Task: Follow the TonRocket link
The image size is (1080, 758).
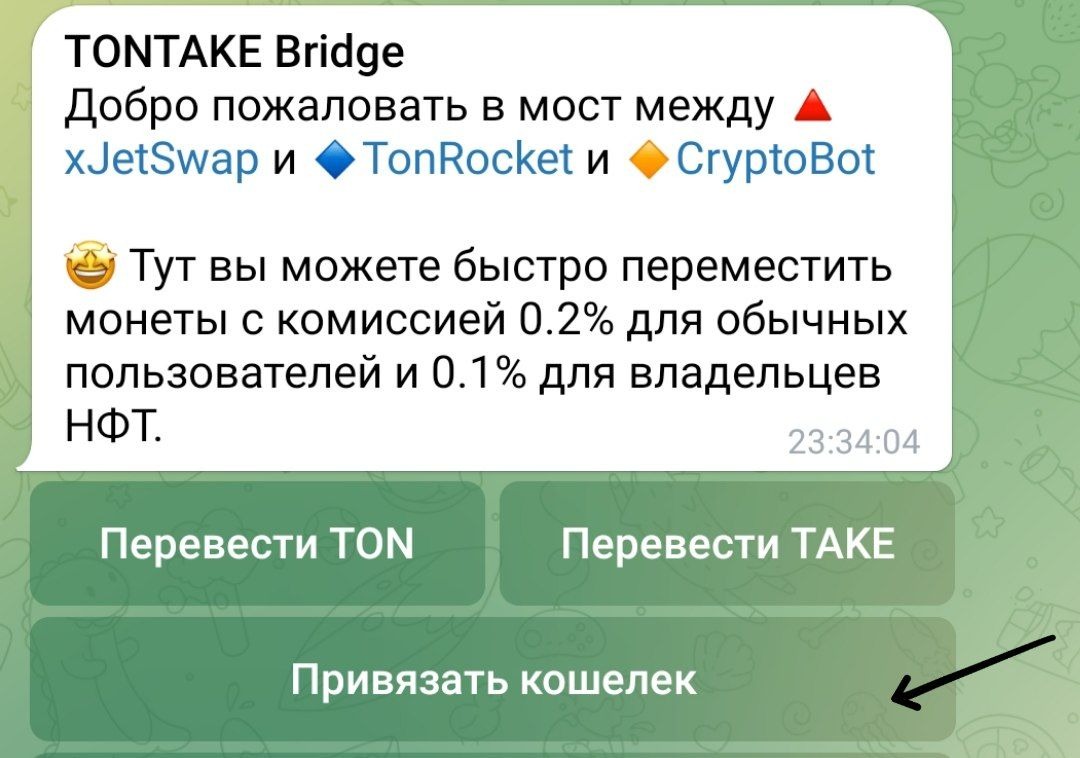Action: (468, 159)
